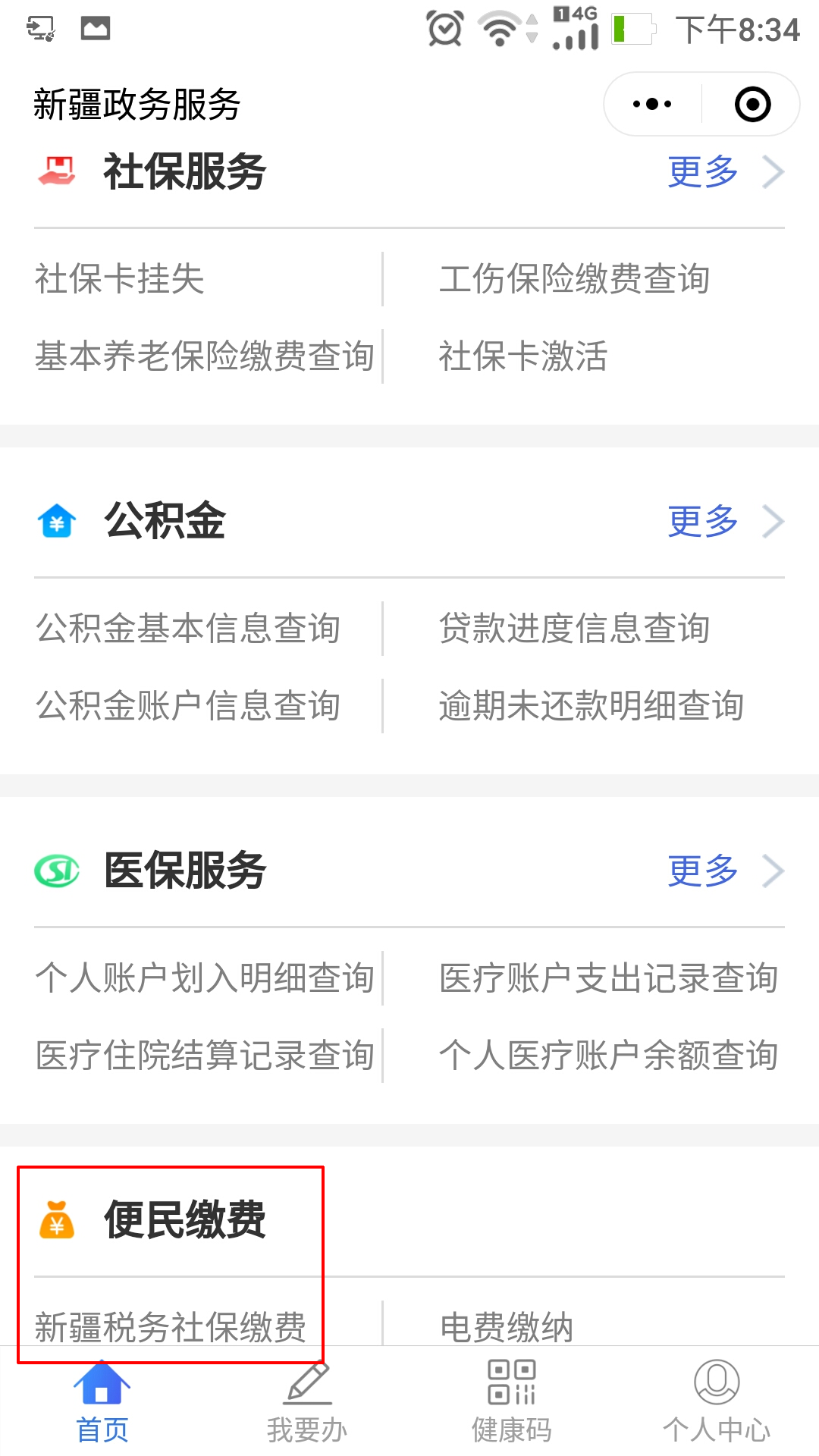Open 社保卡激活
Image resolution: width=819 pixels, height=1456 pixels.
click(x=523, y=356)
